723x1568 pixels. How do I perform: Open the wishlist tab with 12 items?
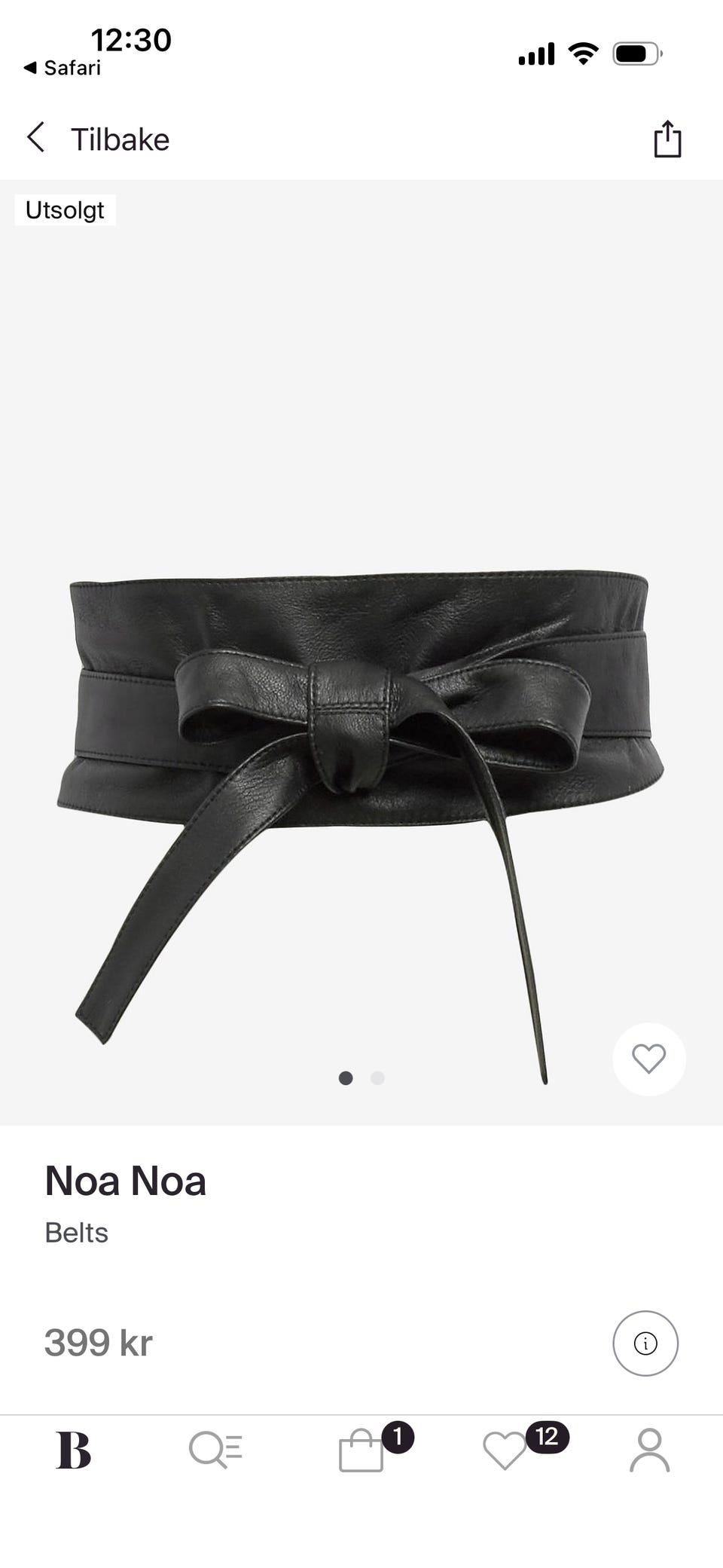pyautogui.click(x=505, y=1450)
